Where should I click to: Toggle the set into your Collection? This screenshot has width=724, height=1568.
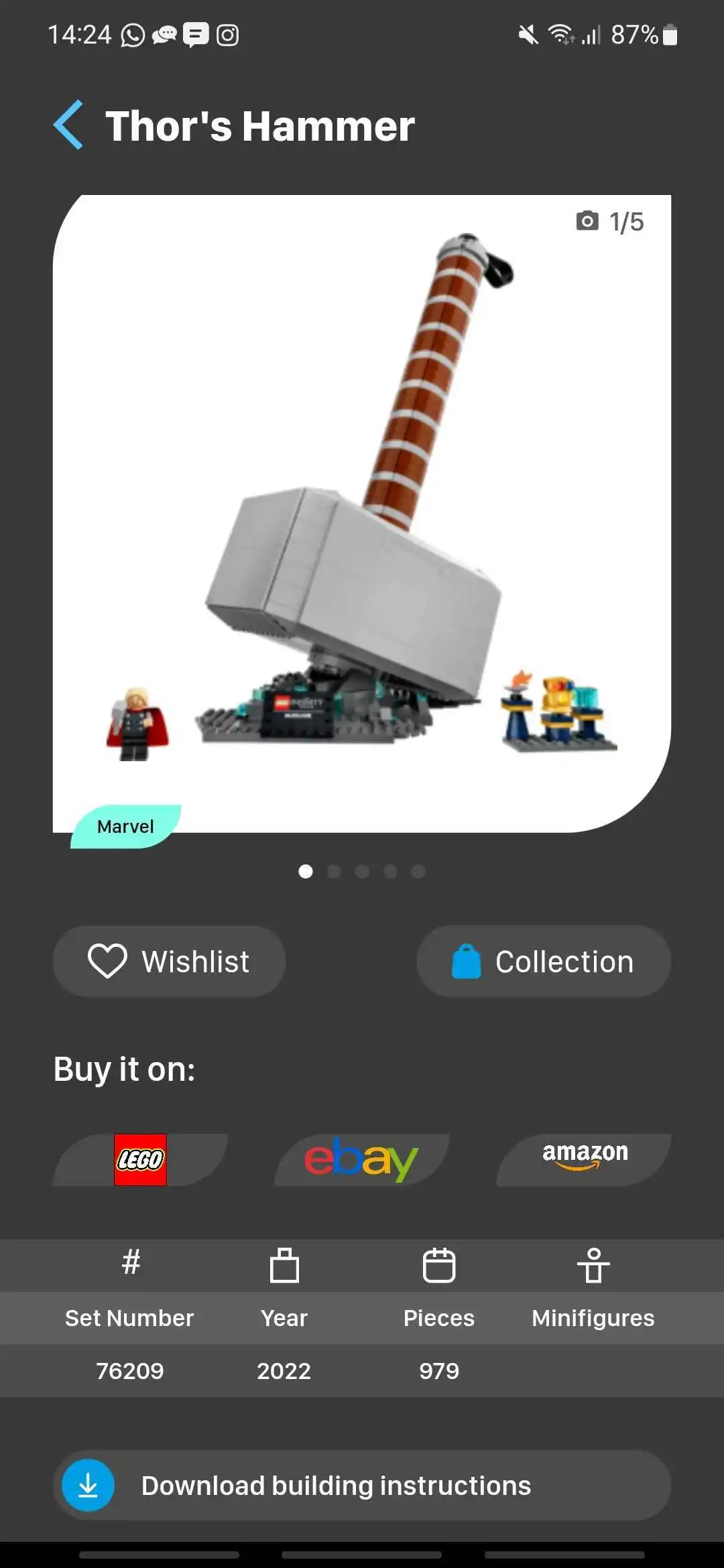(543, 961)
